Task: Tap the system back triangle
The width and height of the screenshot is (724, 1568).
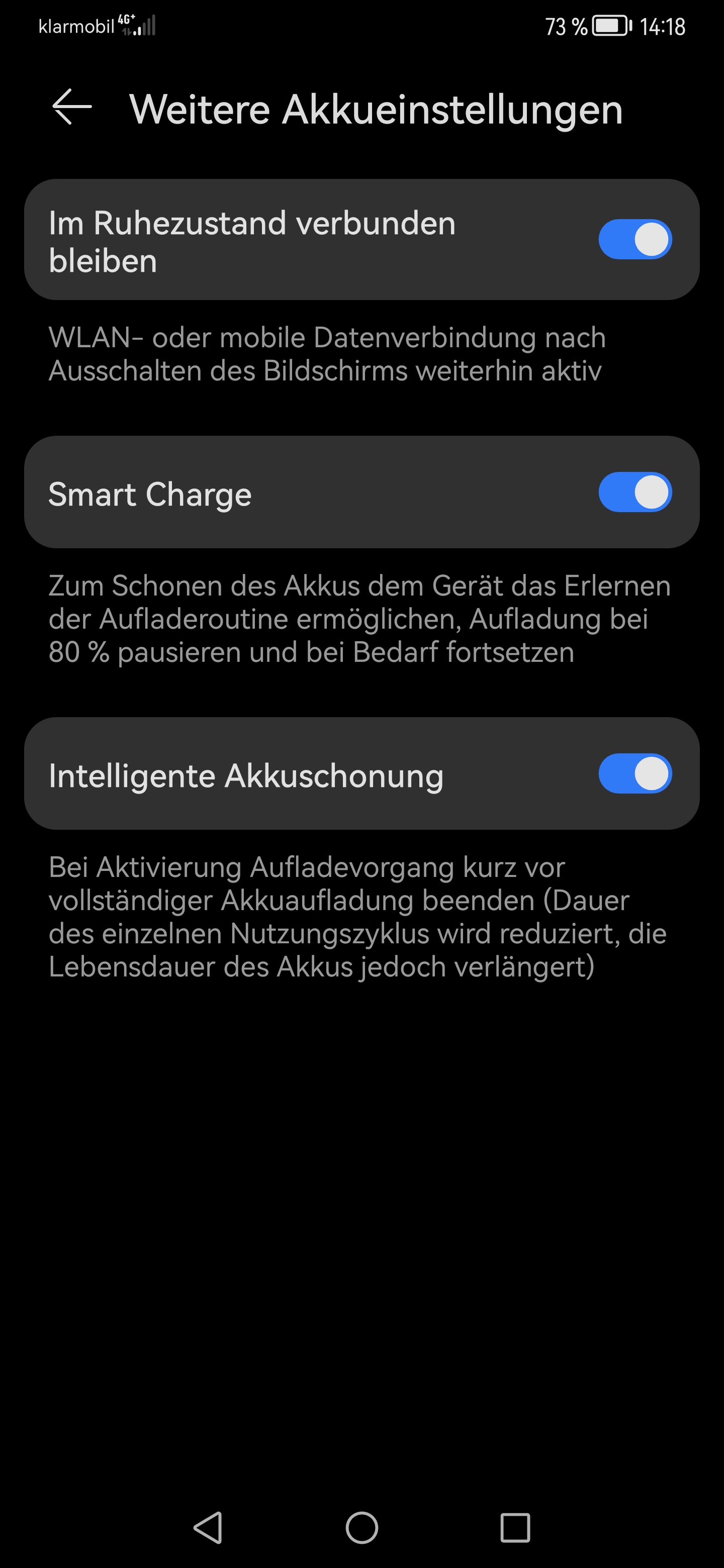Action: coord(208,1528)
